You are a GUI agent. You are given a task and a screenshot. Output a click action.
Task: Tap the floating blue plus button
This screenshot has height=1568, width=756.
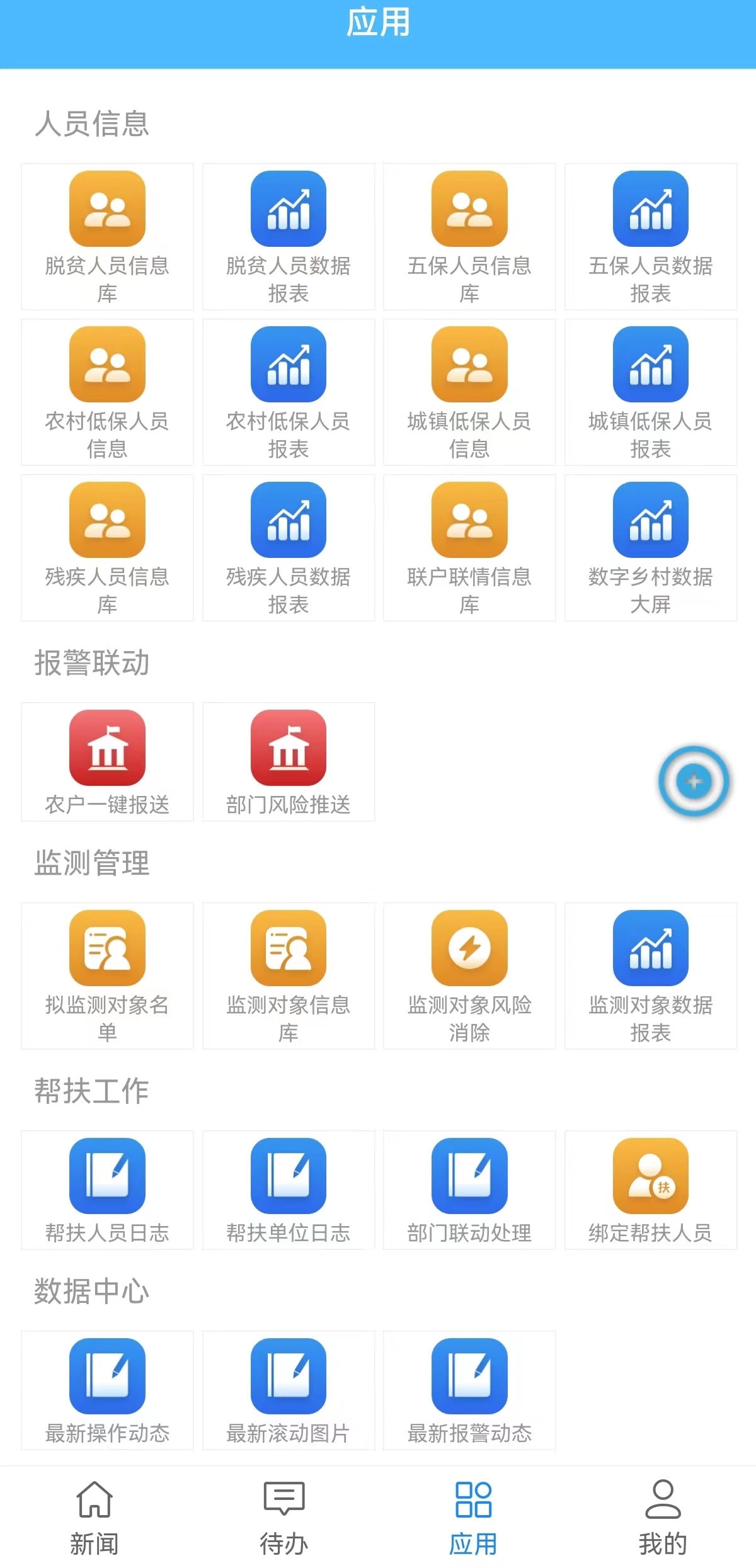(694, 781)
